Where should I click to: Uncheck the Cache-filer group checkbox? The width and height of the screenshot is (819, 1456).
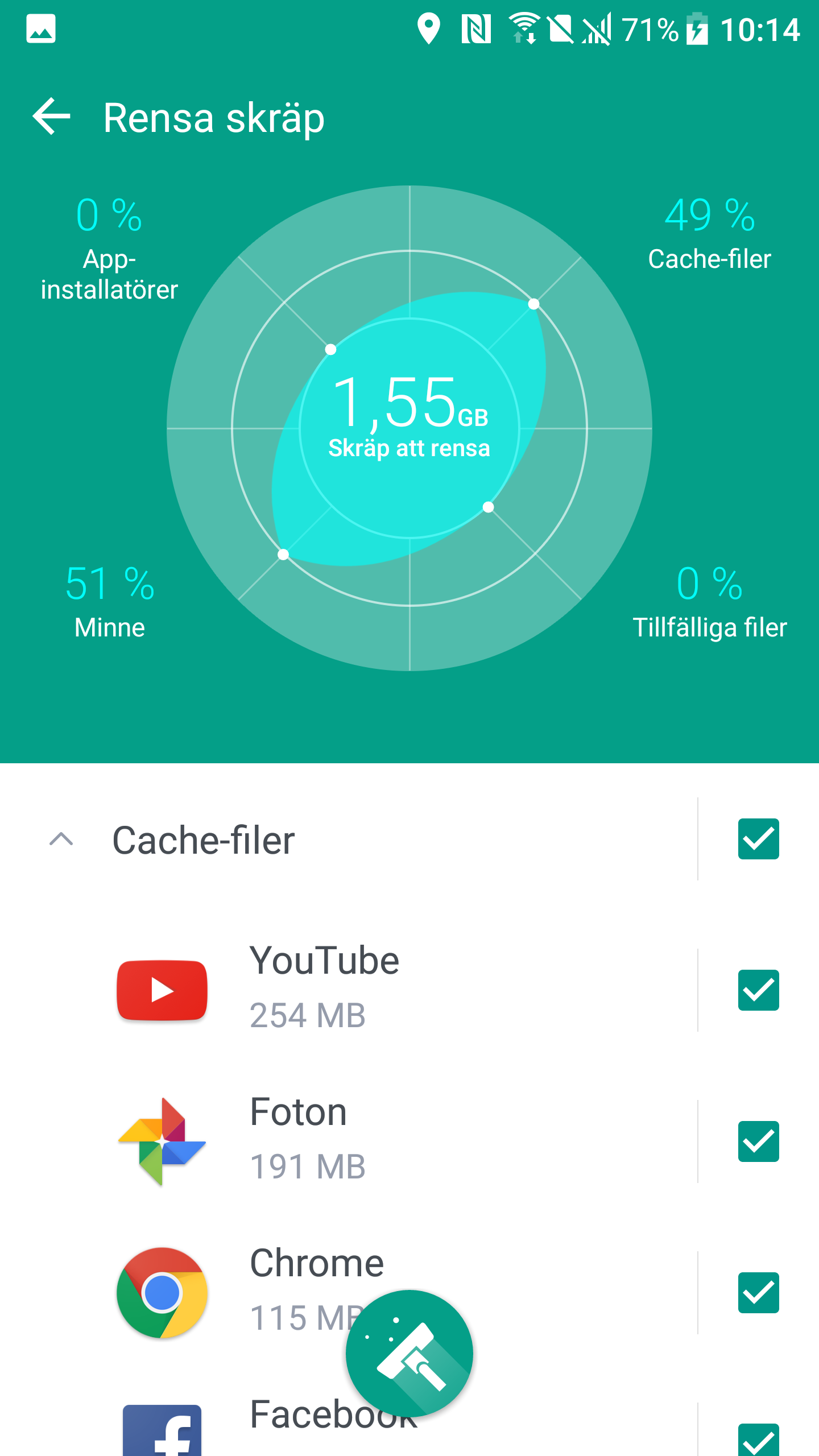tap(758, 839)
